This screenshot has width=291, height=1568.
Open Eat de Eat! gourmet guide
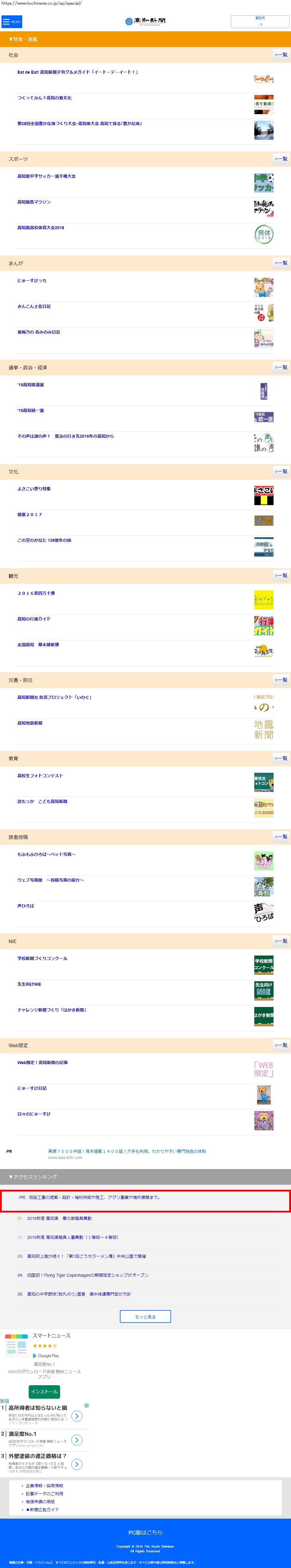77,72
